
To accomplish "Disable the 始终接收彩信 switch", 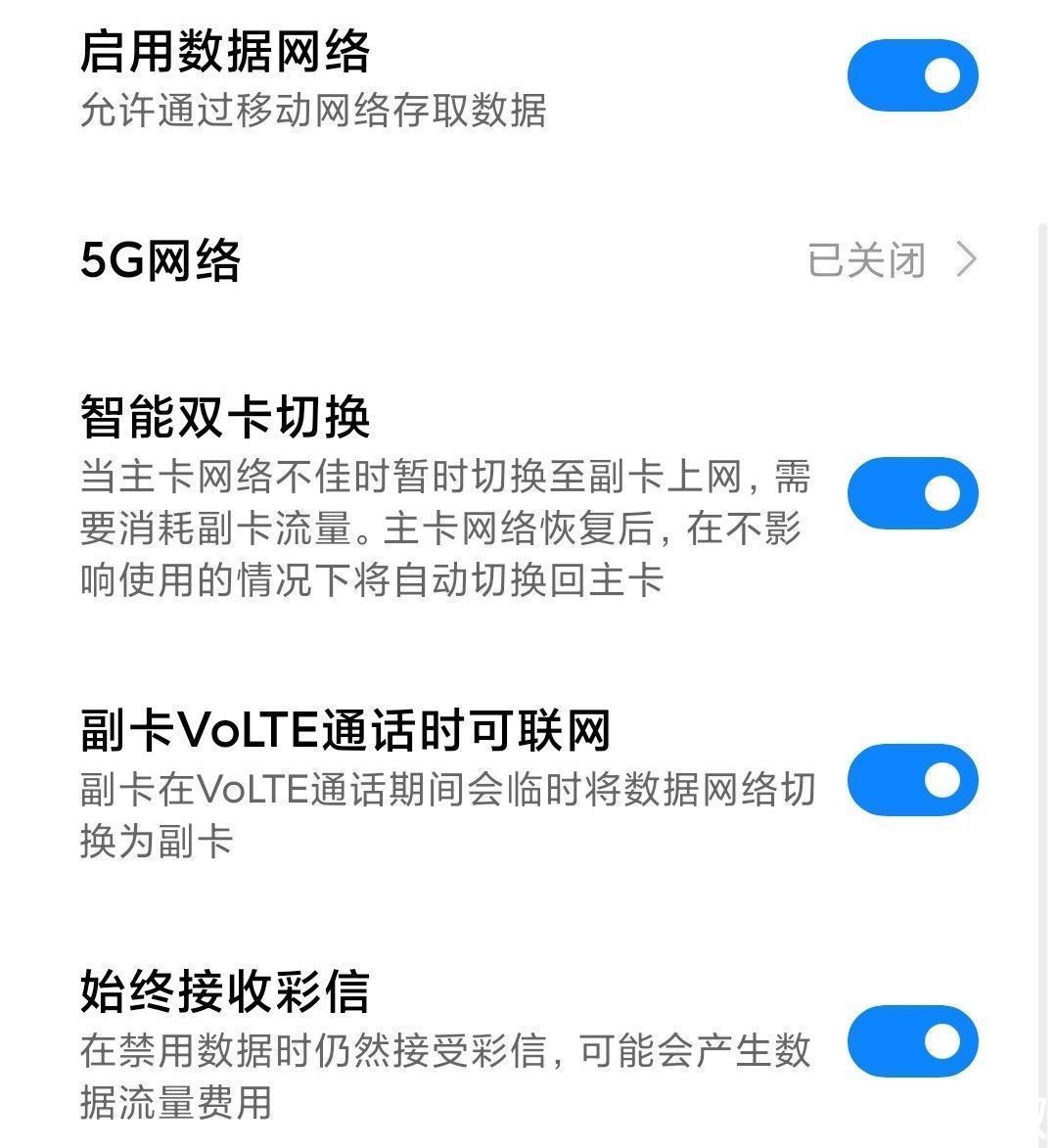I will coord(911,1043).
